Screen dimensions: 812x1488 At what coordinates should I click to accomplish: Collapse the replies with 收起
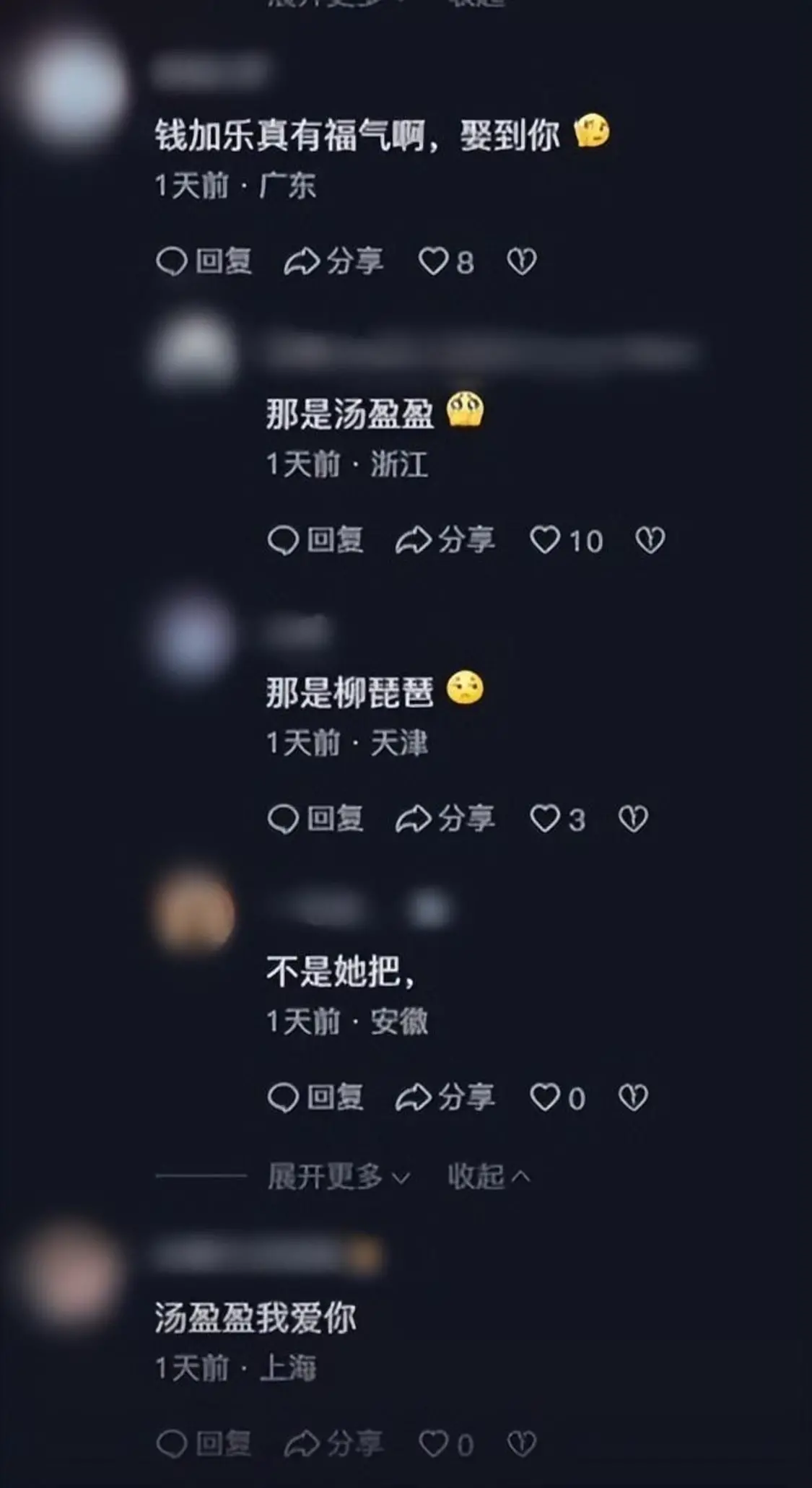[x=488, y=1177]
